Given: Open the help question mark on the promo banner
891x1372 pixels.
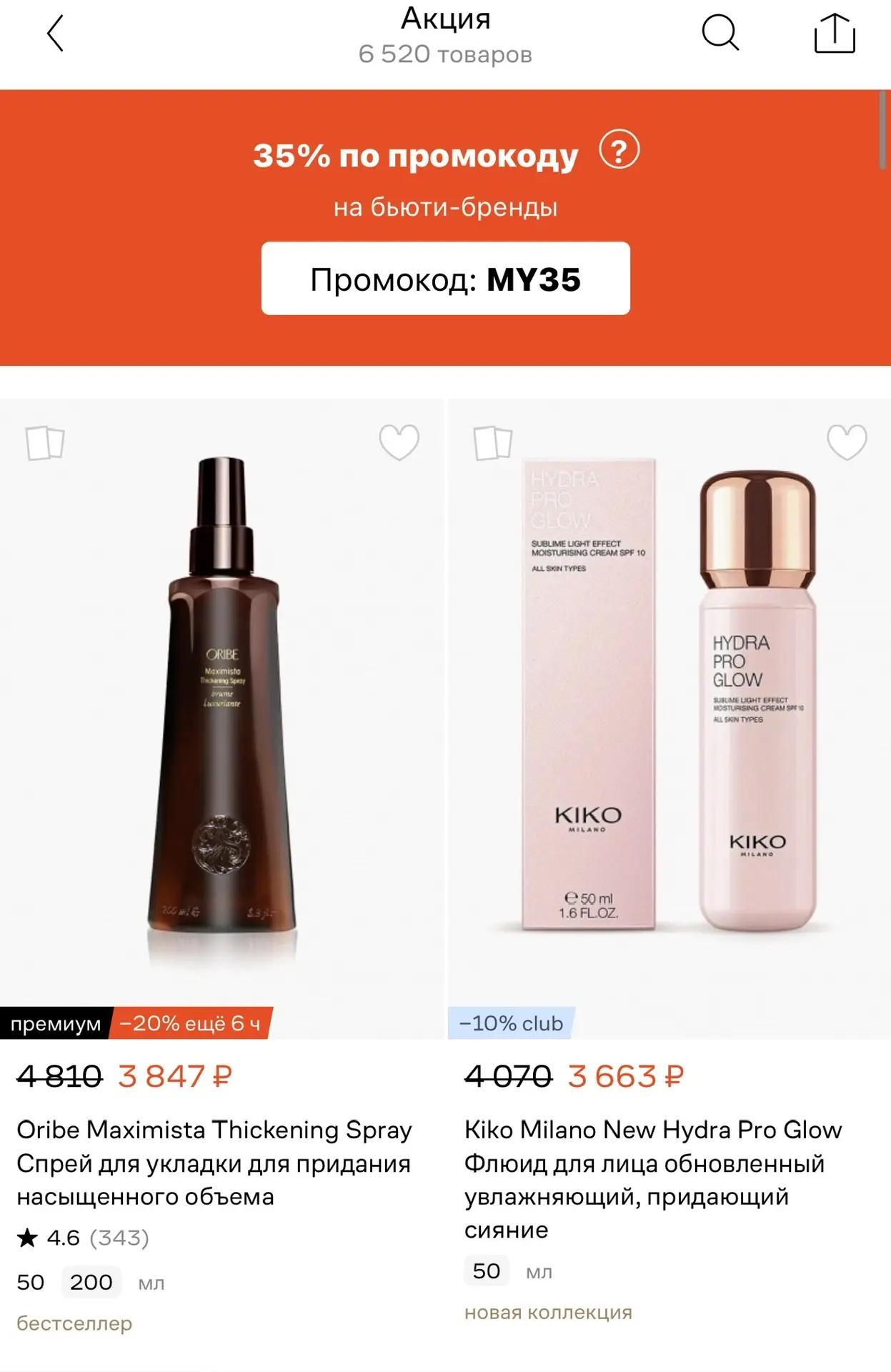Looking at the screenshot, I should (x=619, y=149).
